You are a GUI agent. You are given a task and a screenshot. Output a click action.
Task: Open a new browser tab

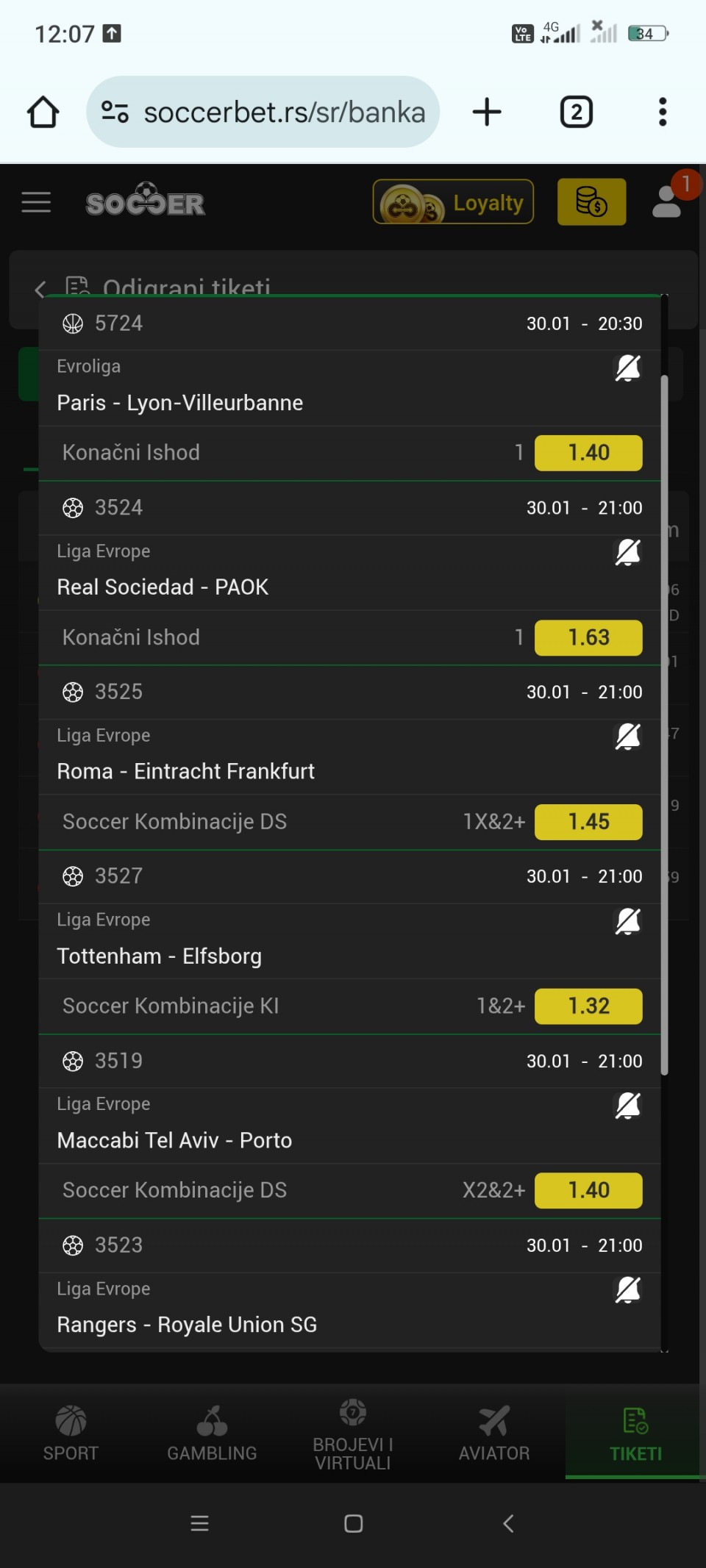pyautogui.click(x=487, y=112)
